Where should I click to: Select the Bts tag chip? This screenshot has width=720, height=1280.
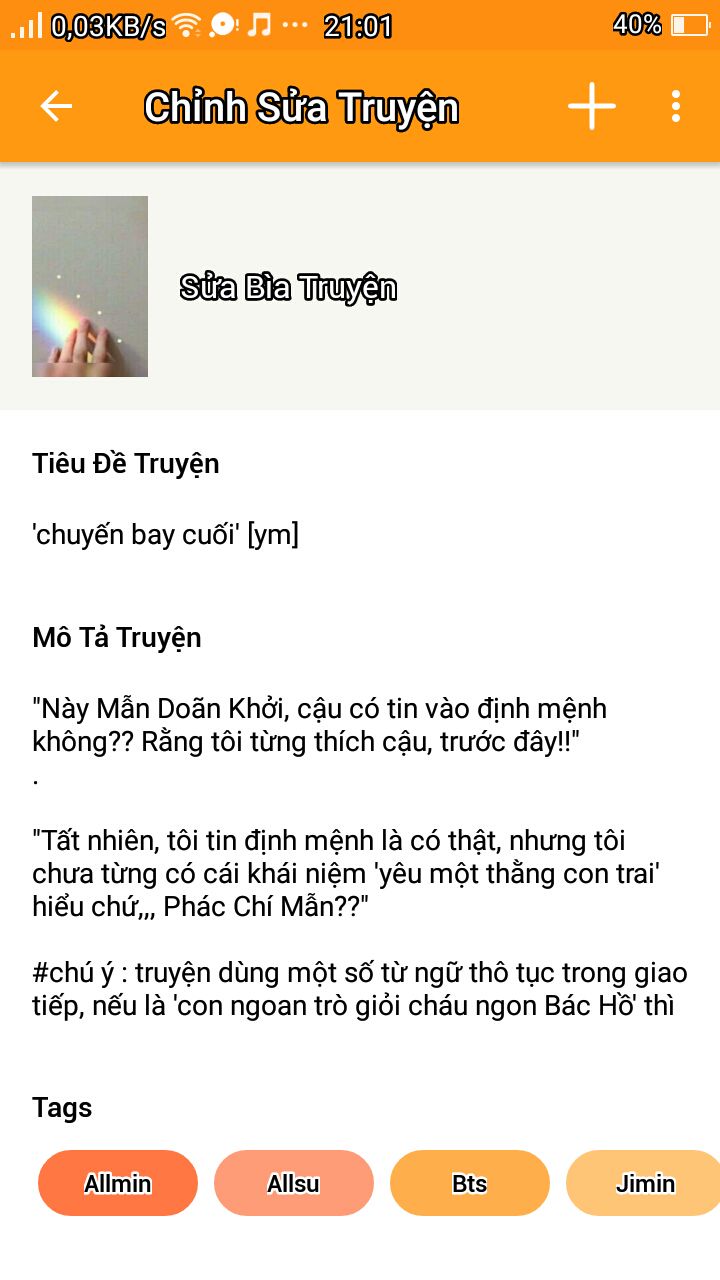click(470, 1183)
